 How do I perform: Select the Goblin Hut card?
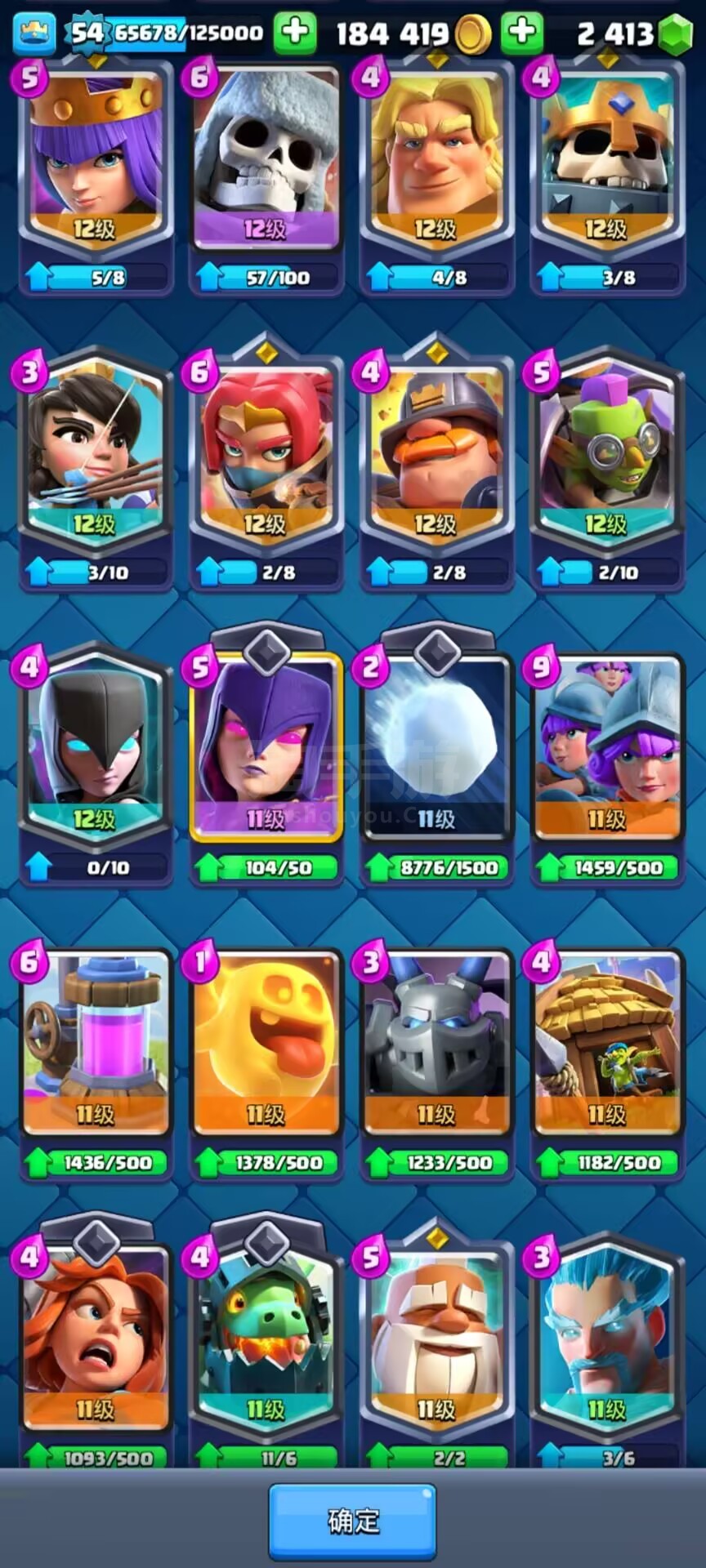[607, 1062]
